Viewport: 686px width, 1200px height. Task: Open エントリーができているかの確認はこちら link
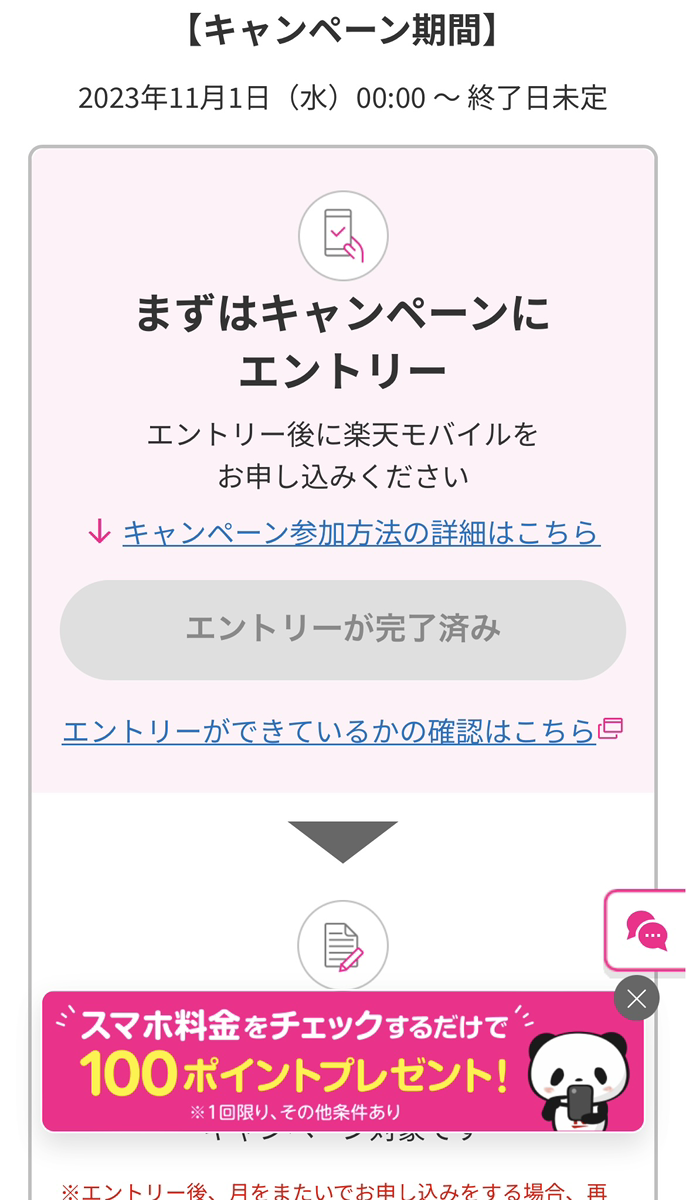pos(330,732)
